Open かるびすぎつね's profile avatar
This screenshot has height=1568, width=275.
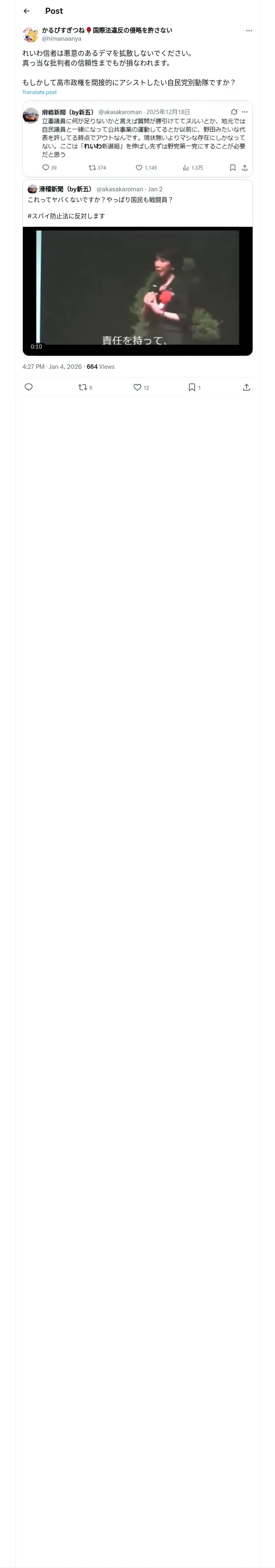click(x=31, y=34)
